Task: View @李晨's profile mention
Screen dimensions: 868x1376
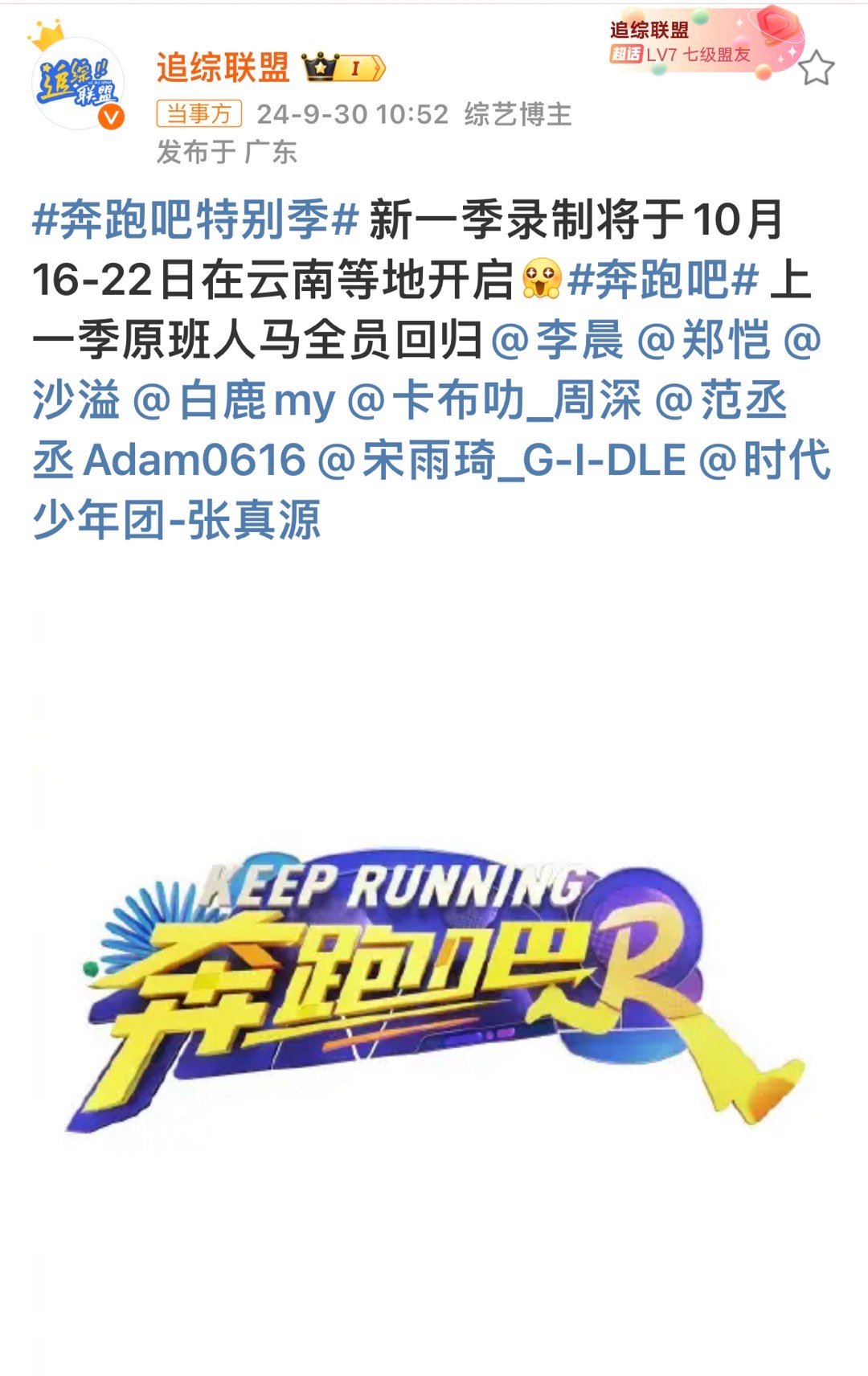Action: coord(557,340)
